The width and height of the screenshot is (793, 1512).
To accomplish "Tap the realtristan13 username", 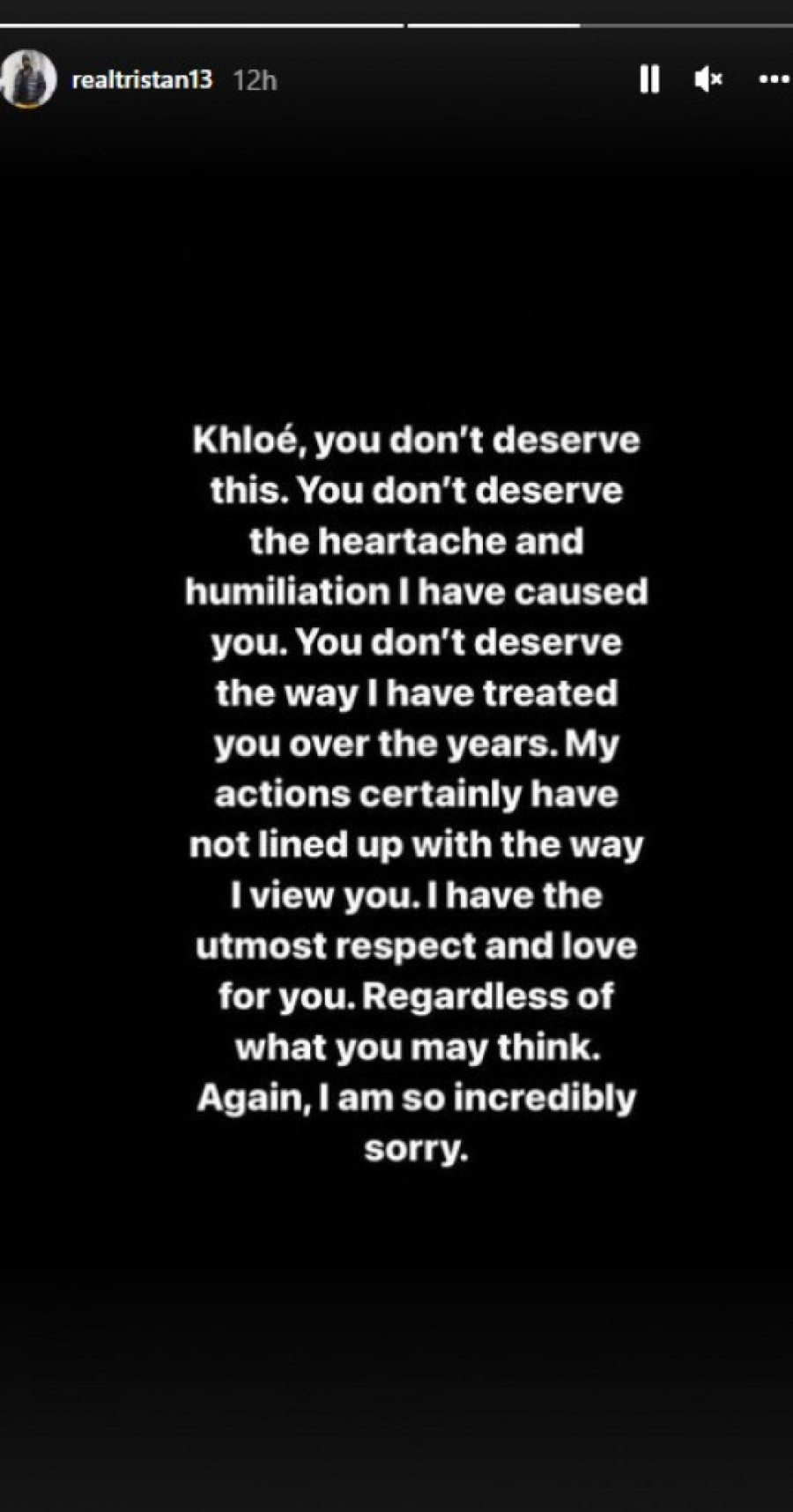I will [x=142, y=80].
